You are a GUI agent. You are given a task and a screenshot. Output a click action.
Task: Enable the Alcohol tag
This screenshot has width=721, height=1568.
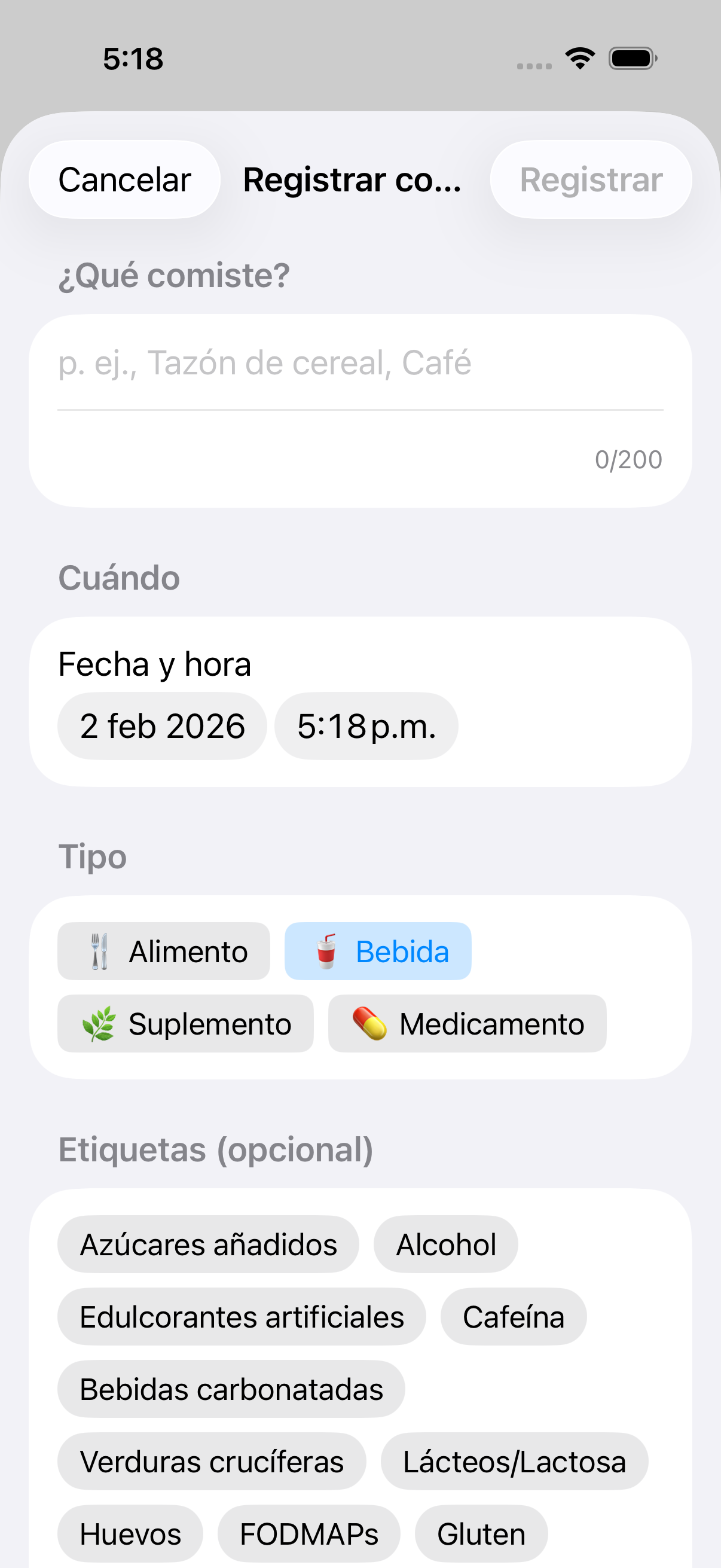(445, 1244)
